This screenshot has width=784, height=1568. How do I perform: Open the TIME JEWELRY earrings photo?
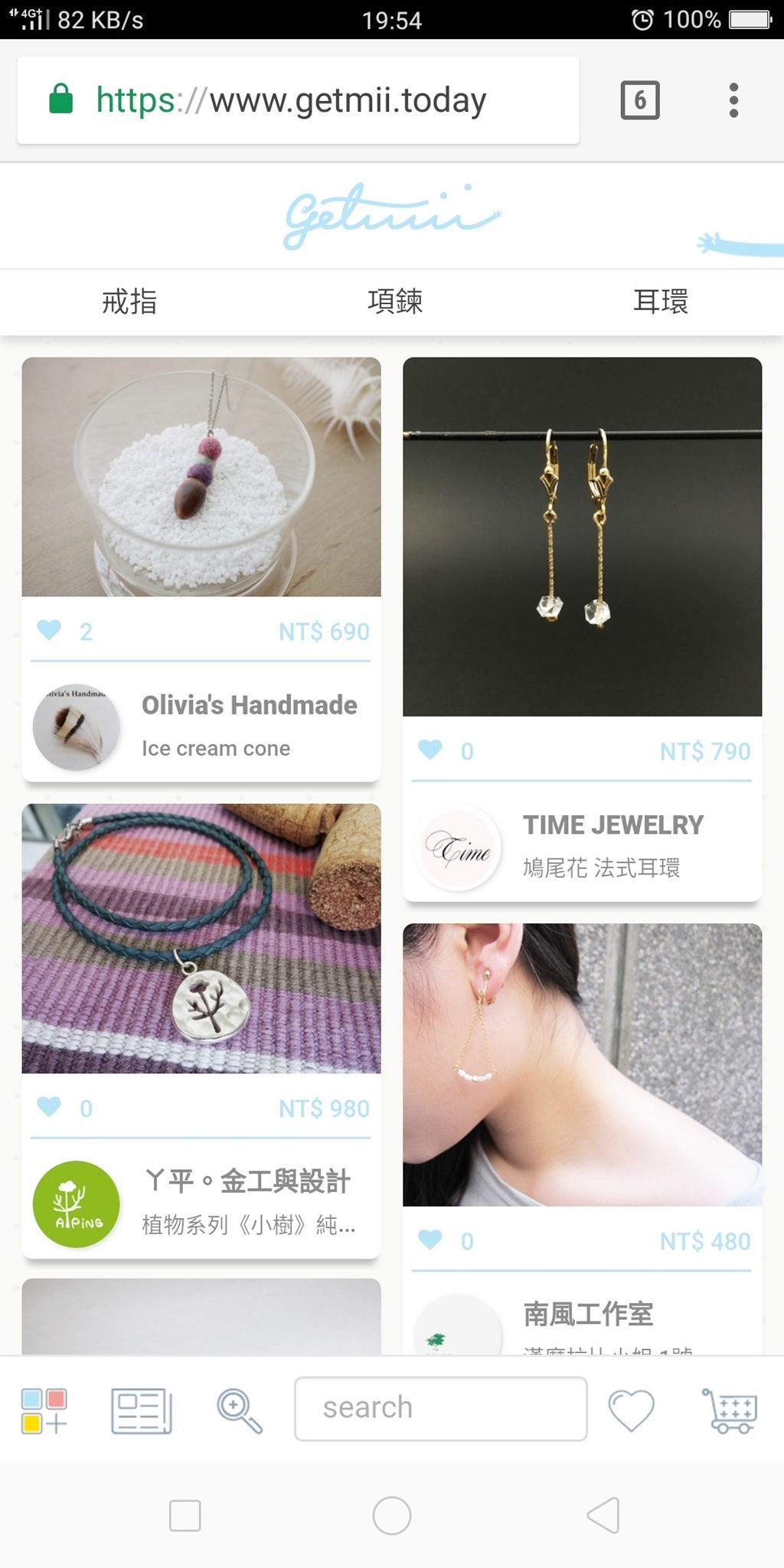[x=582, y=536]
